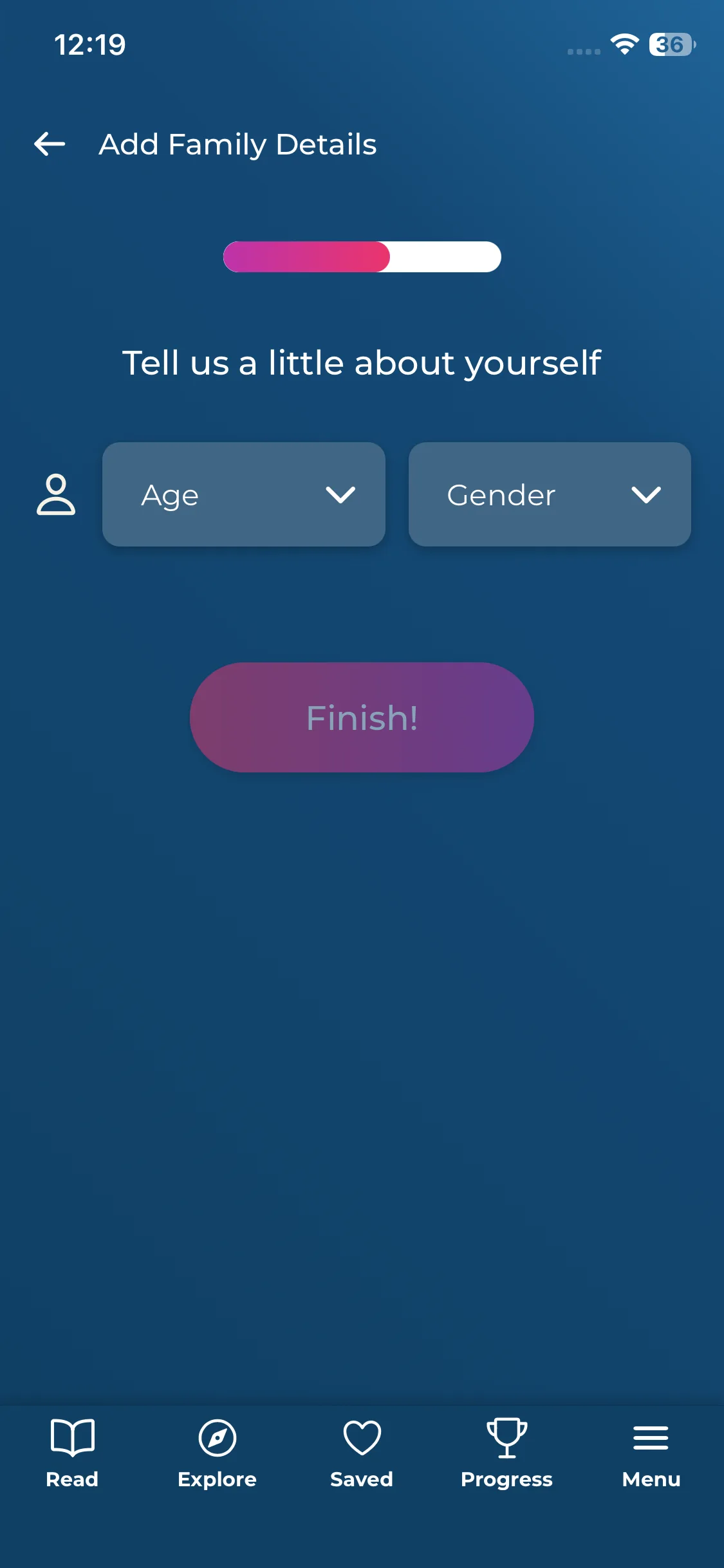Tap the Finish! button

point(362,717)
